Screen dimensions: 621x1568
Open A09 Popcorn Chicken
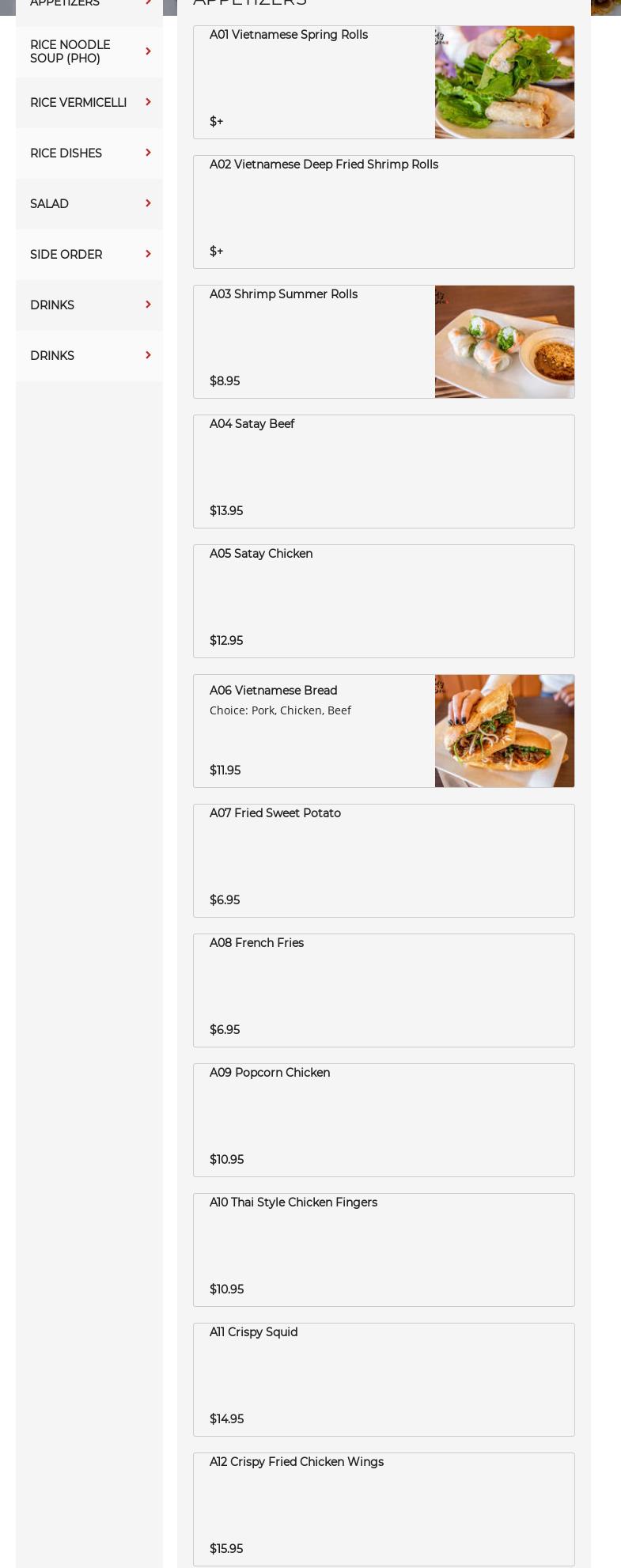(x=384, y=1120)
